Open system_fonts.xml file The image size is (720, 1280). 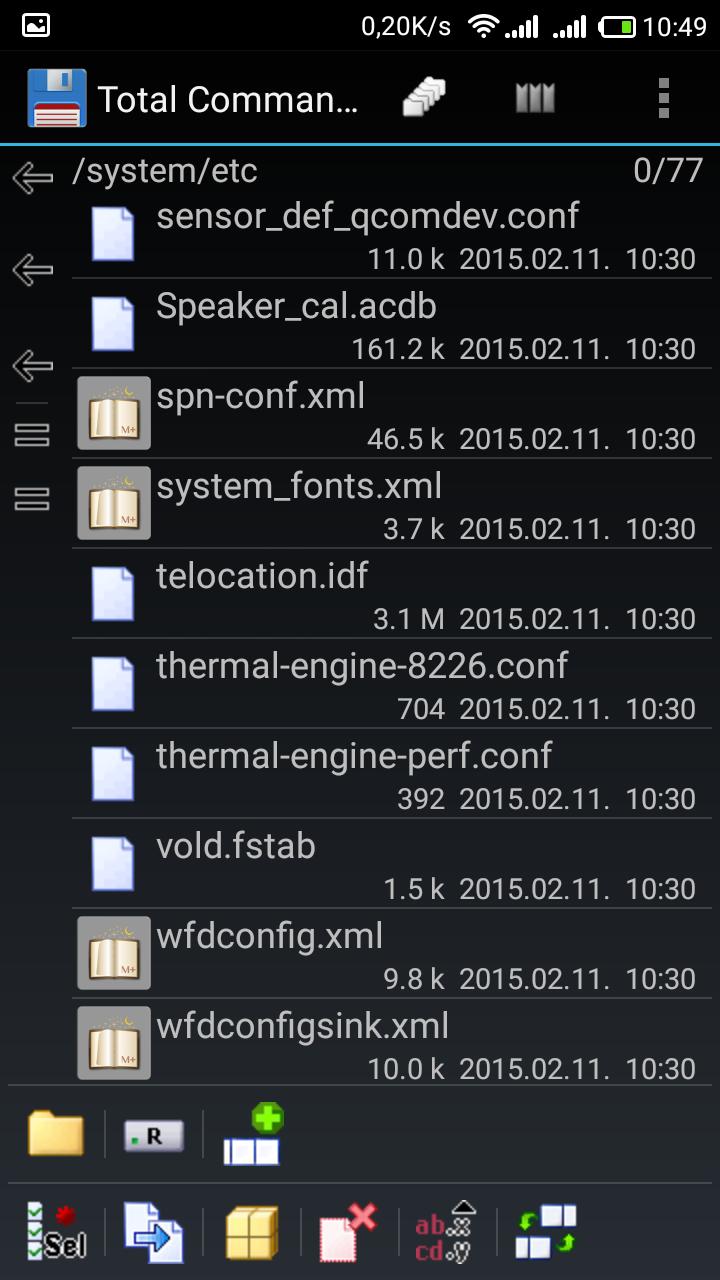click(x=393, y=503)
